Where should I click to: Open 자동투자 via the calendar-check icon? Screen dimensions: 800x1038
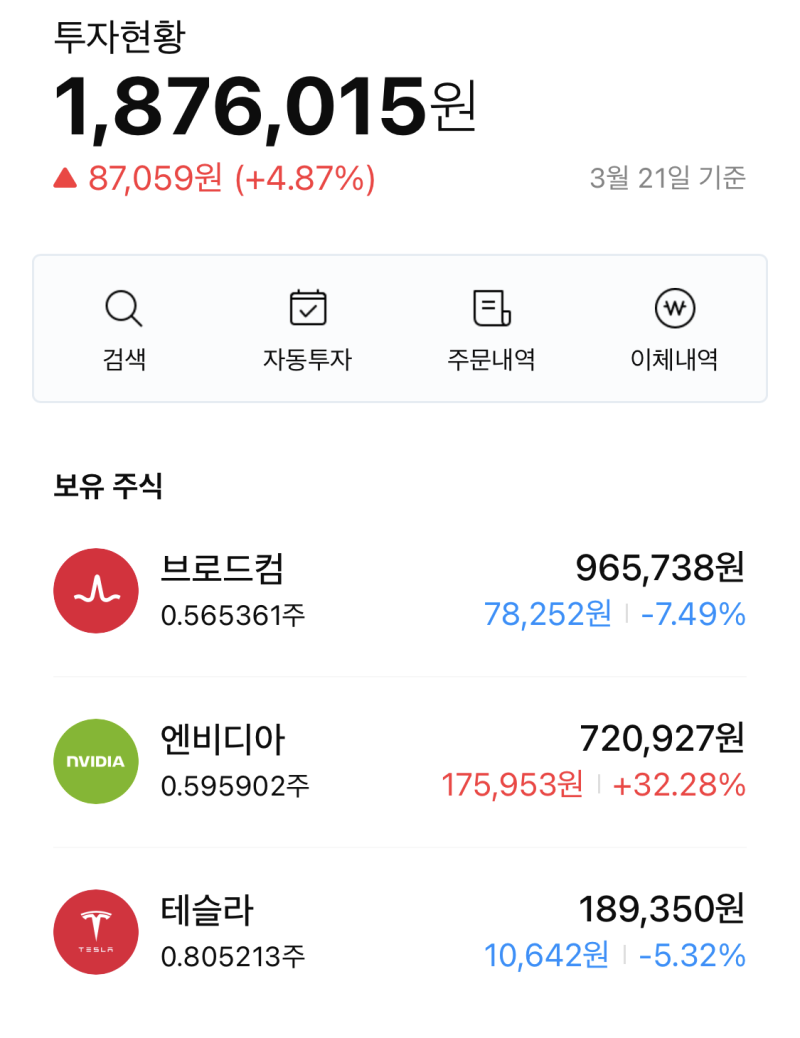[x=306, y=308]
